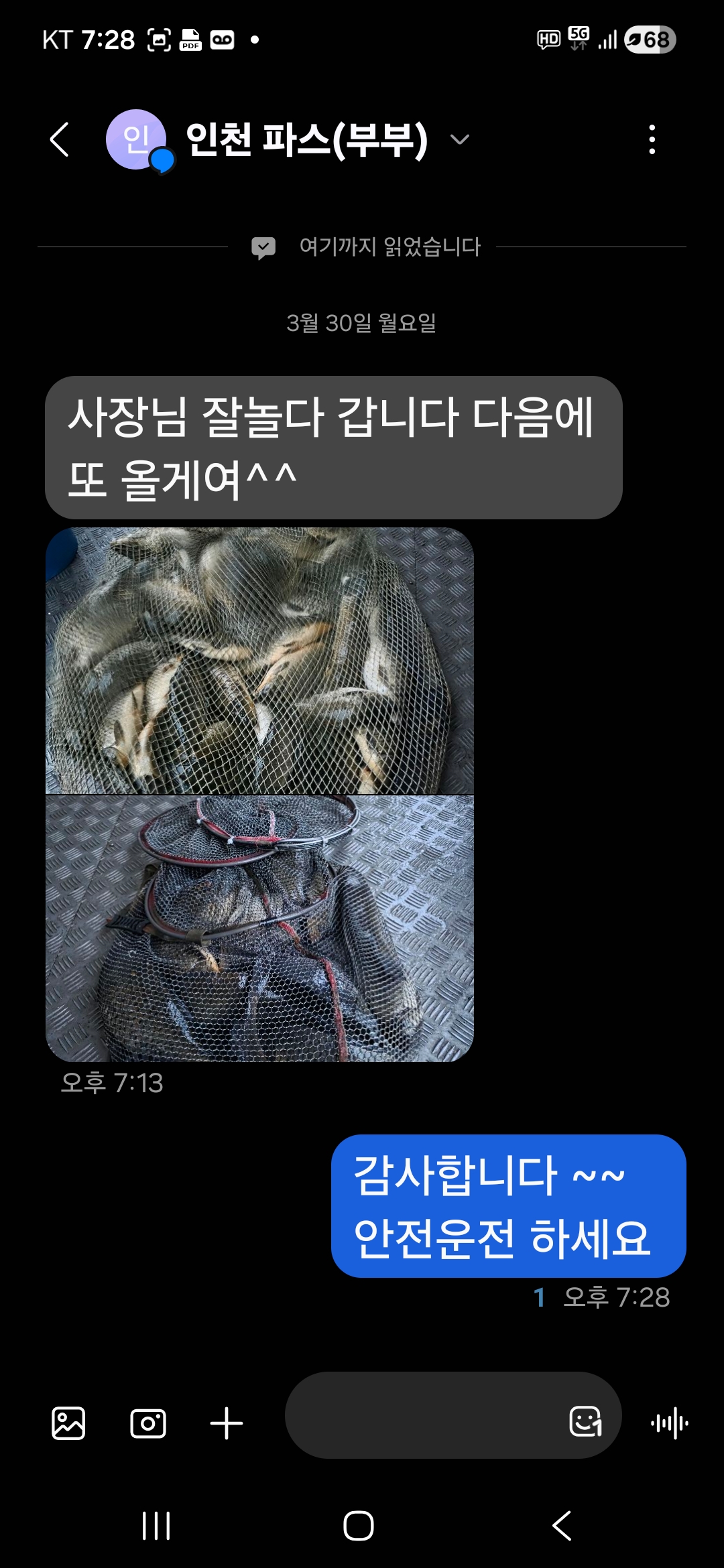Go to the home screen
724x1568 pixels.
click(359, 1526)
